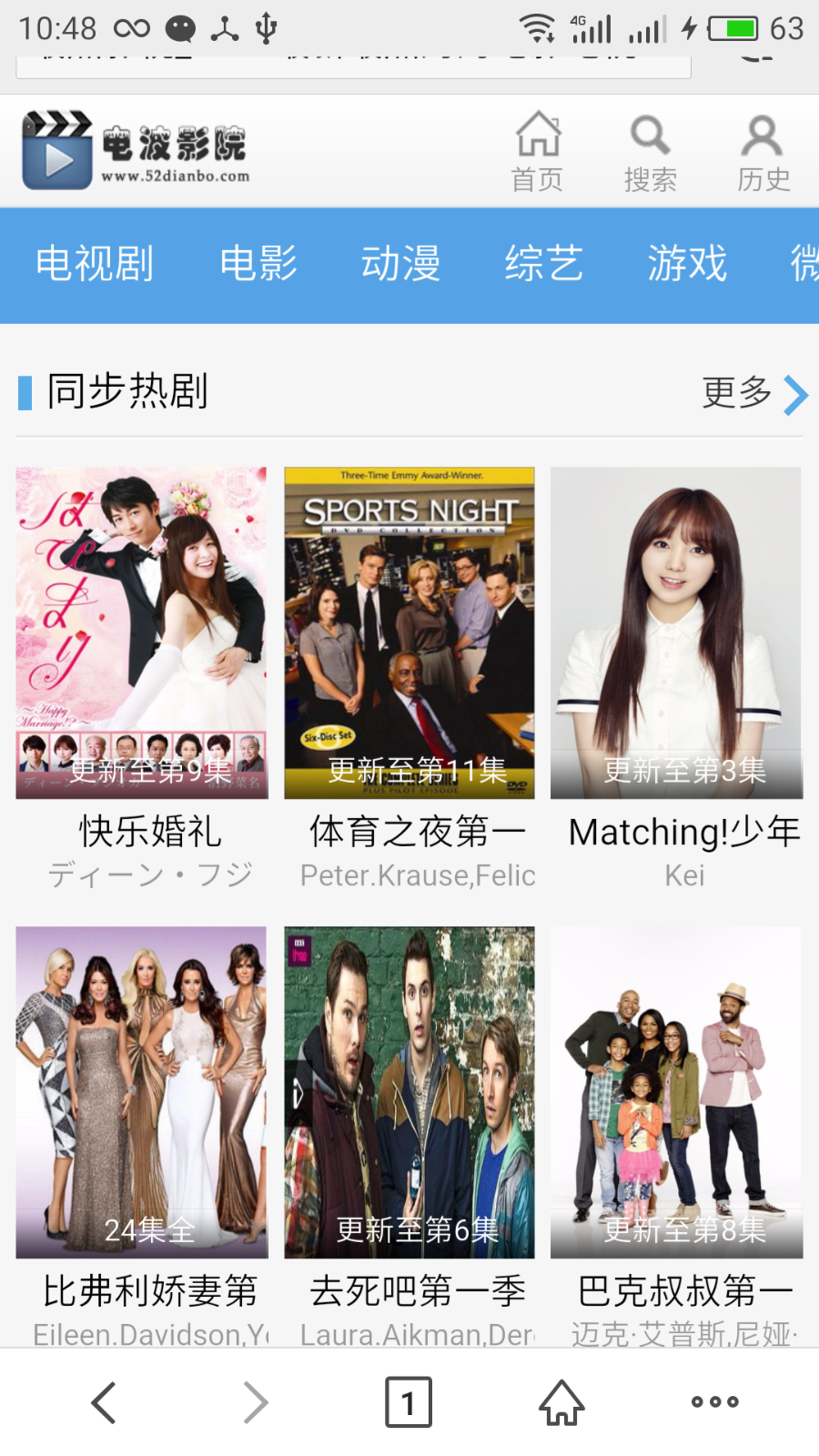The width and height of the screenshot is (819, 1456).
Task: Open the browser three-dot menu
Action: 714,1402
